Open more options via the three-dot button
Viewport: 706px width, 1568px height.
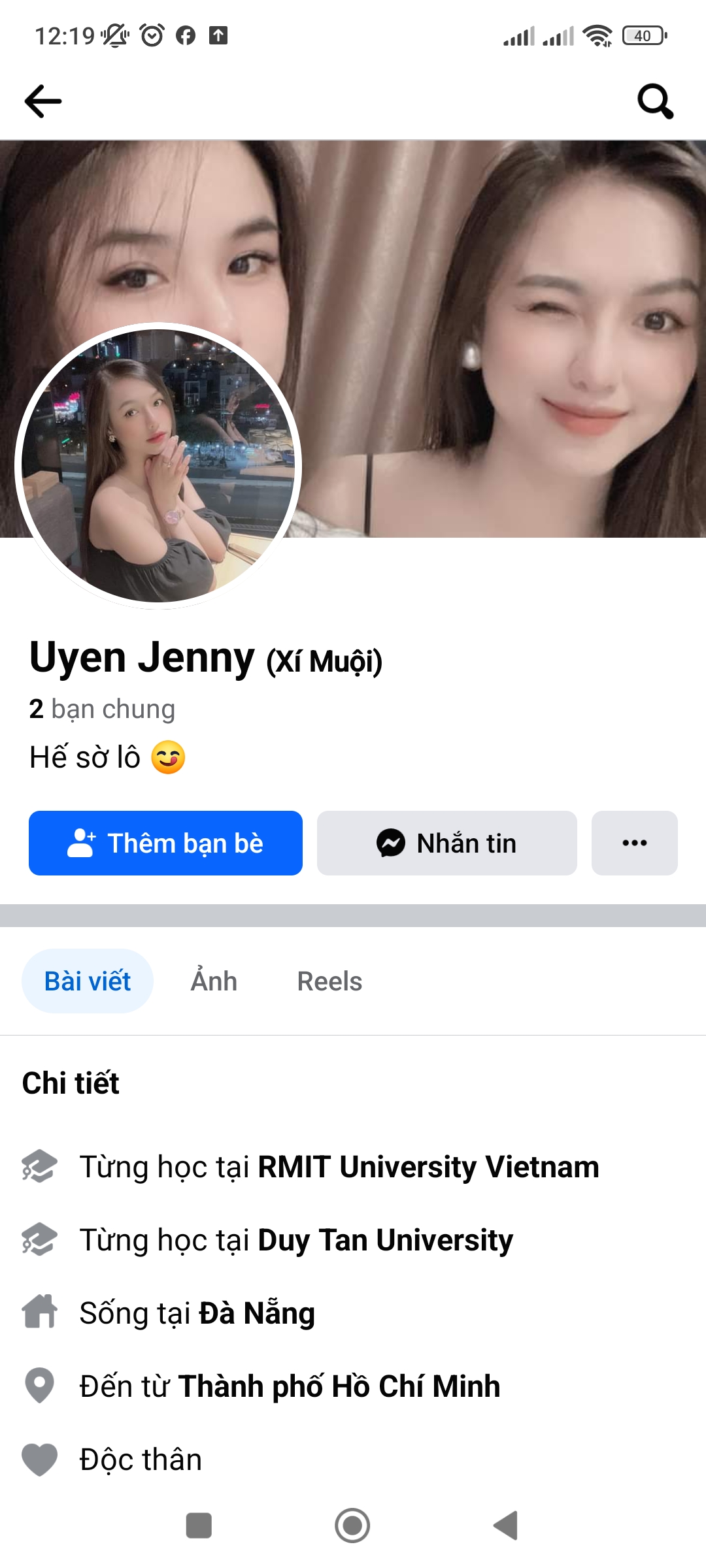pos(633,843)
